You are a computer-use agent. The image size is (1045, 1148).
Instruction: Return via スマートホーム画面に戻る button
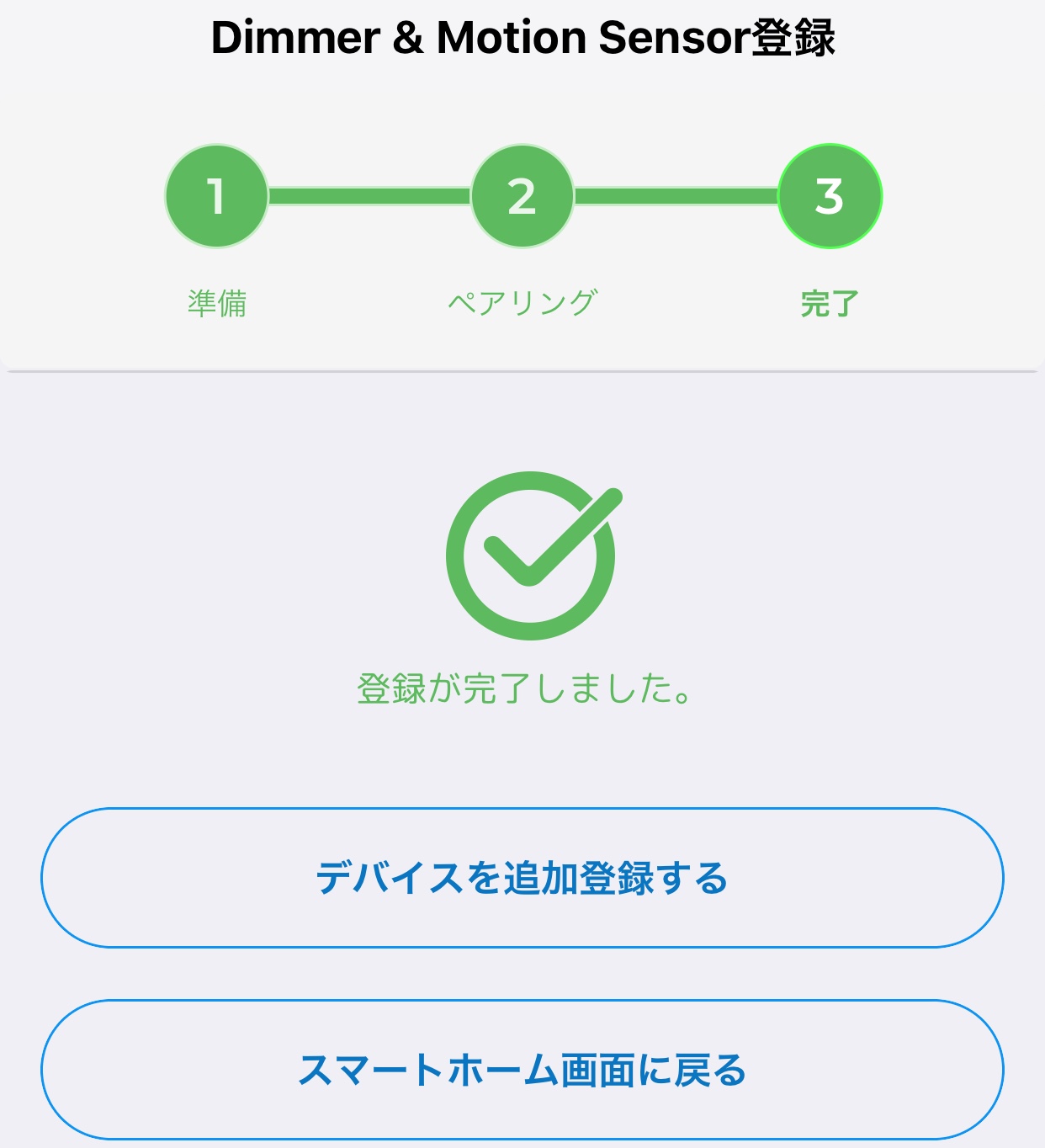pyautogui.click(x=522, y=1070)
